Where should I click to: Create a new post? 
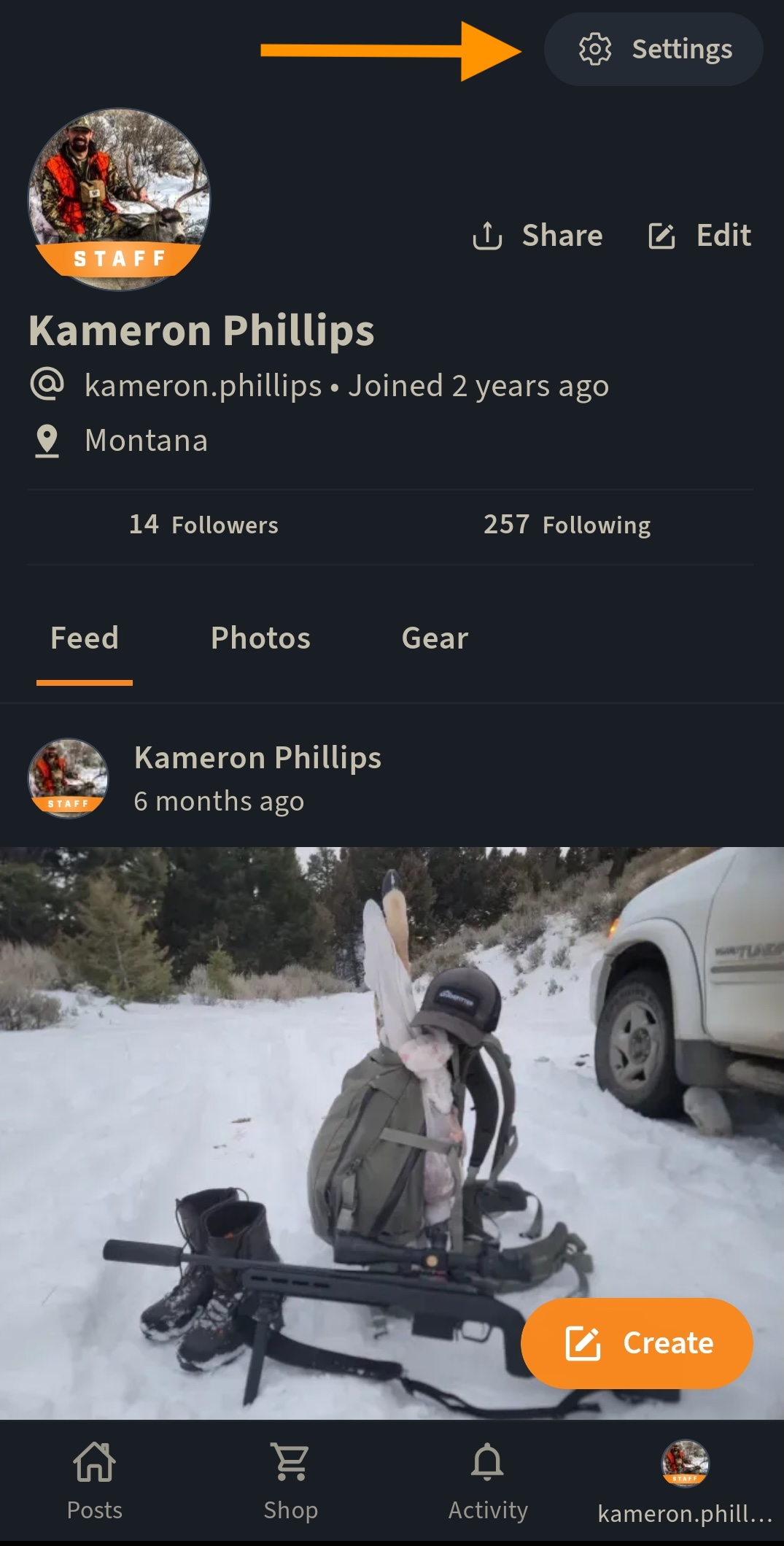(x=637, y=1343)
